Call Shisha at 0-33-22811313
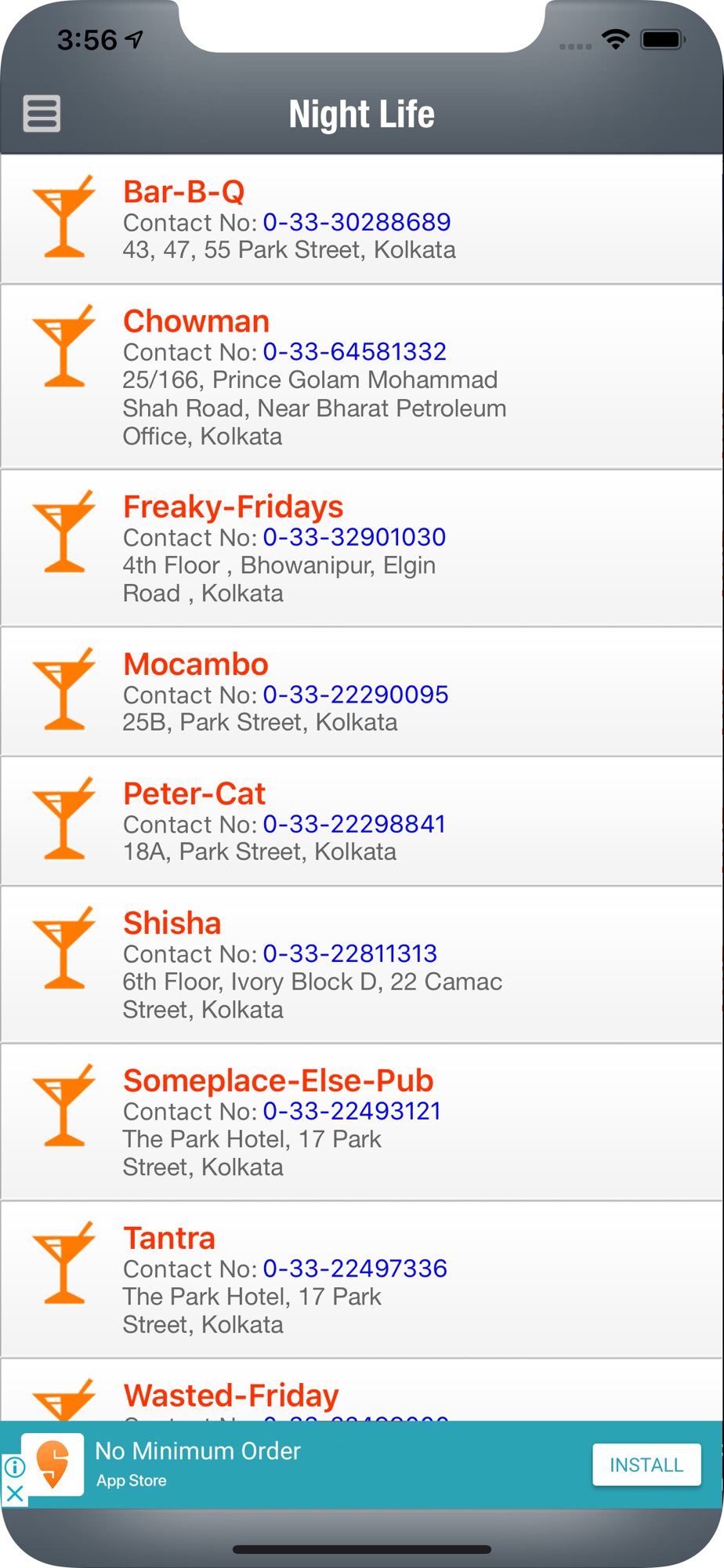Image resolution: width=724 pixels, height=1568 pixels. pyautogui.click(x=349, y=953)
